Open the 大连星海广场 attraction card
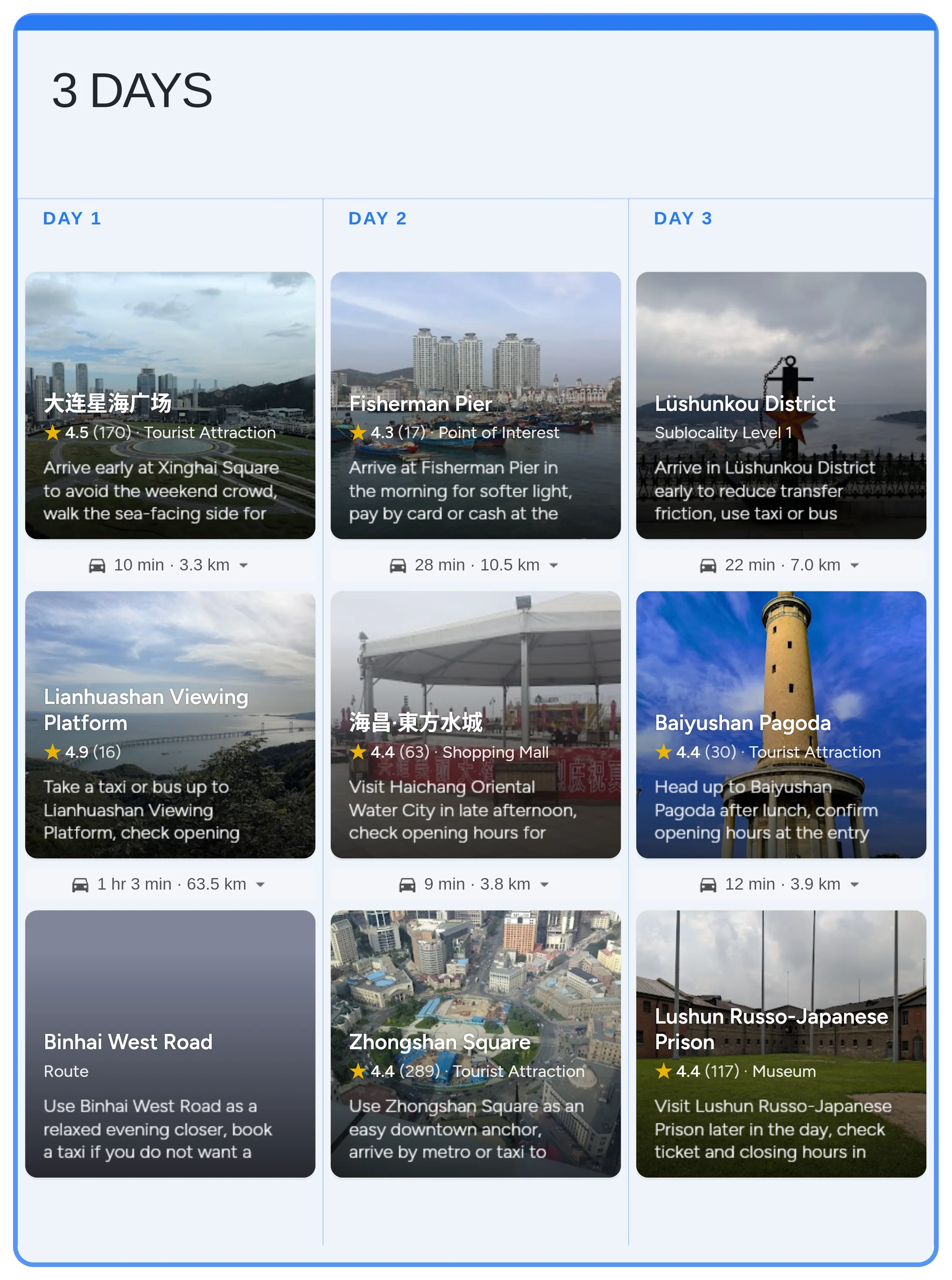952x1280 pixels. click(x=170, y=405)
